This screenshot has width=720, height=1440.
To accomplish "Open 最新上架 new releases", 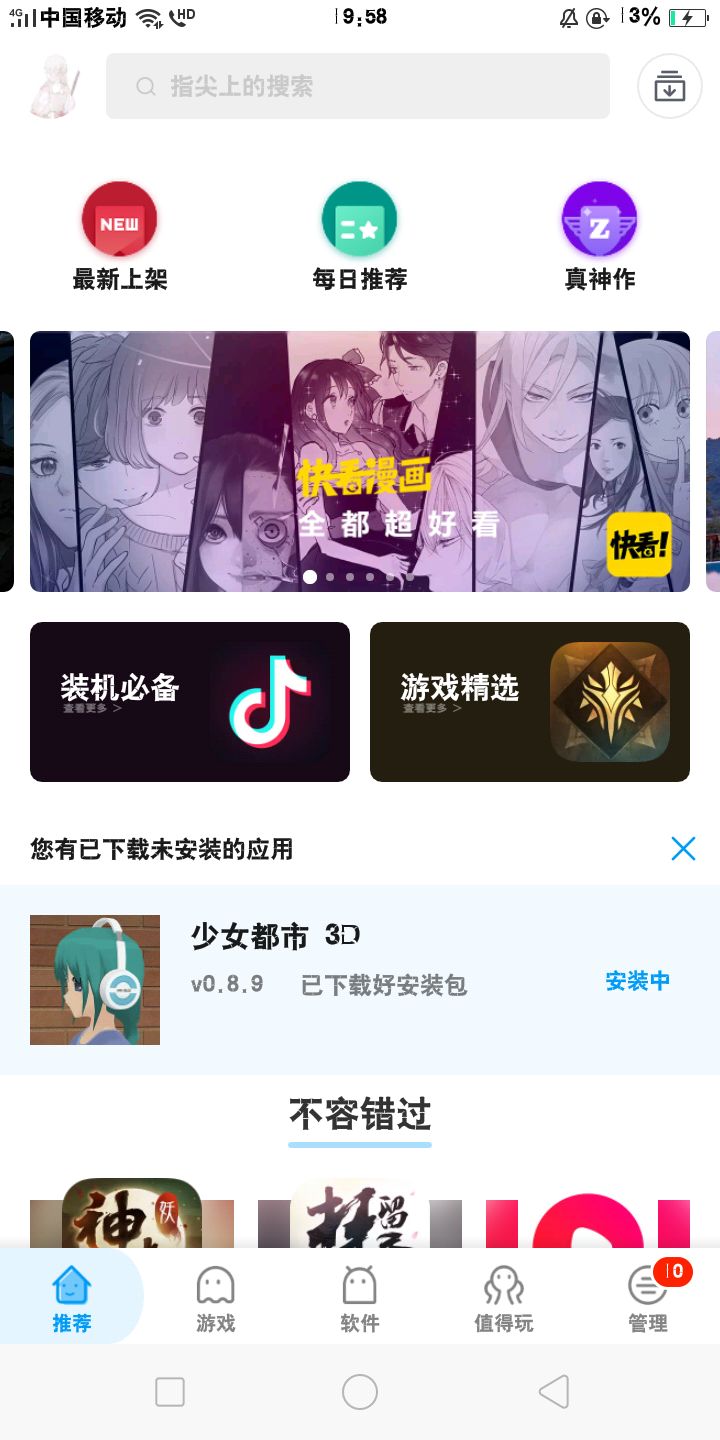I will click(119, 236).
